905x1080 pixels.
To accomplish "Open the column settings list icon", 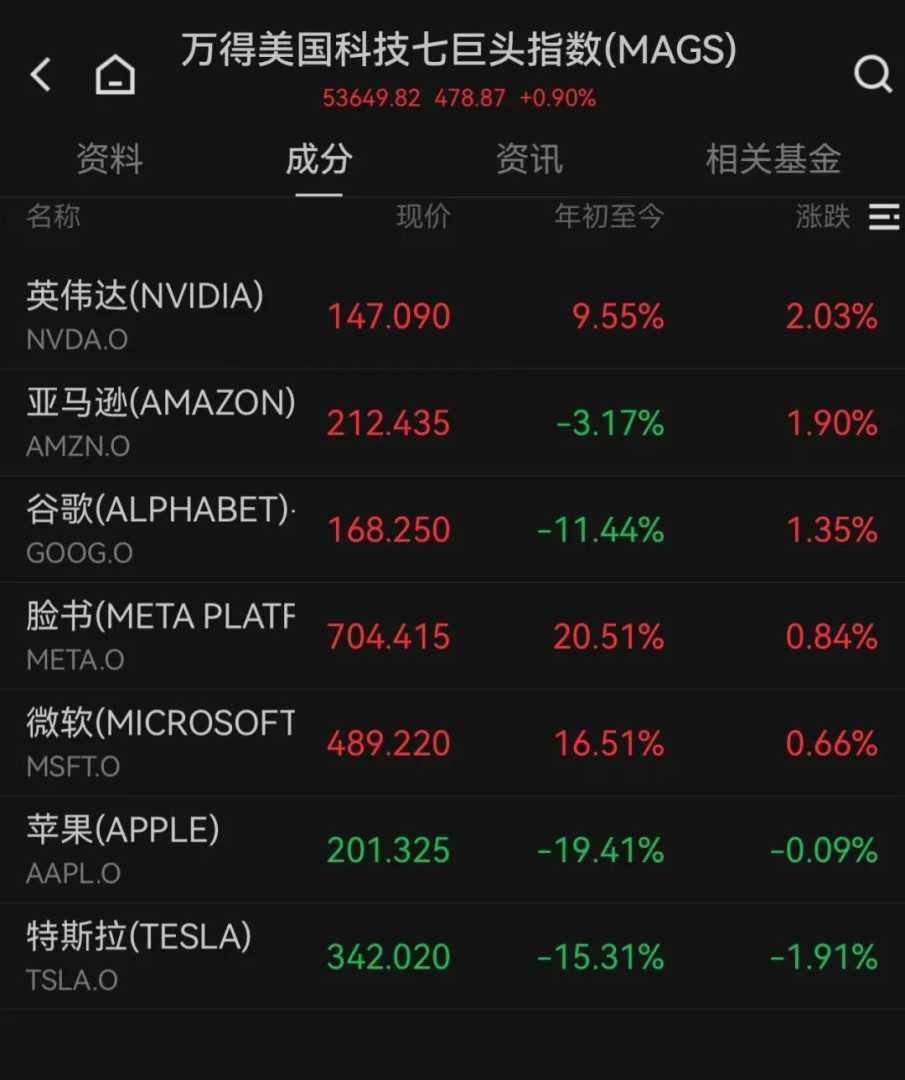I will point(884,217).
